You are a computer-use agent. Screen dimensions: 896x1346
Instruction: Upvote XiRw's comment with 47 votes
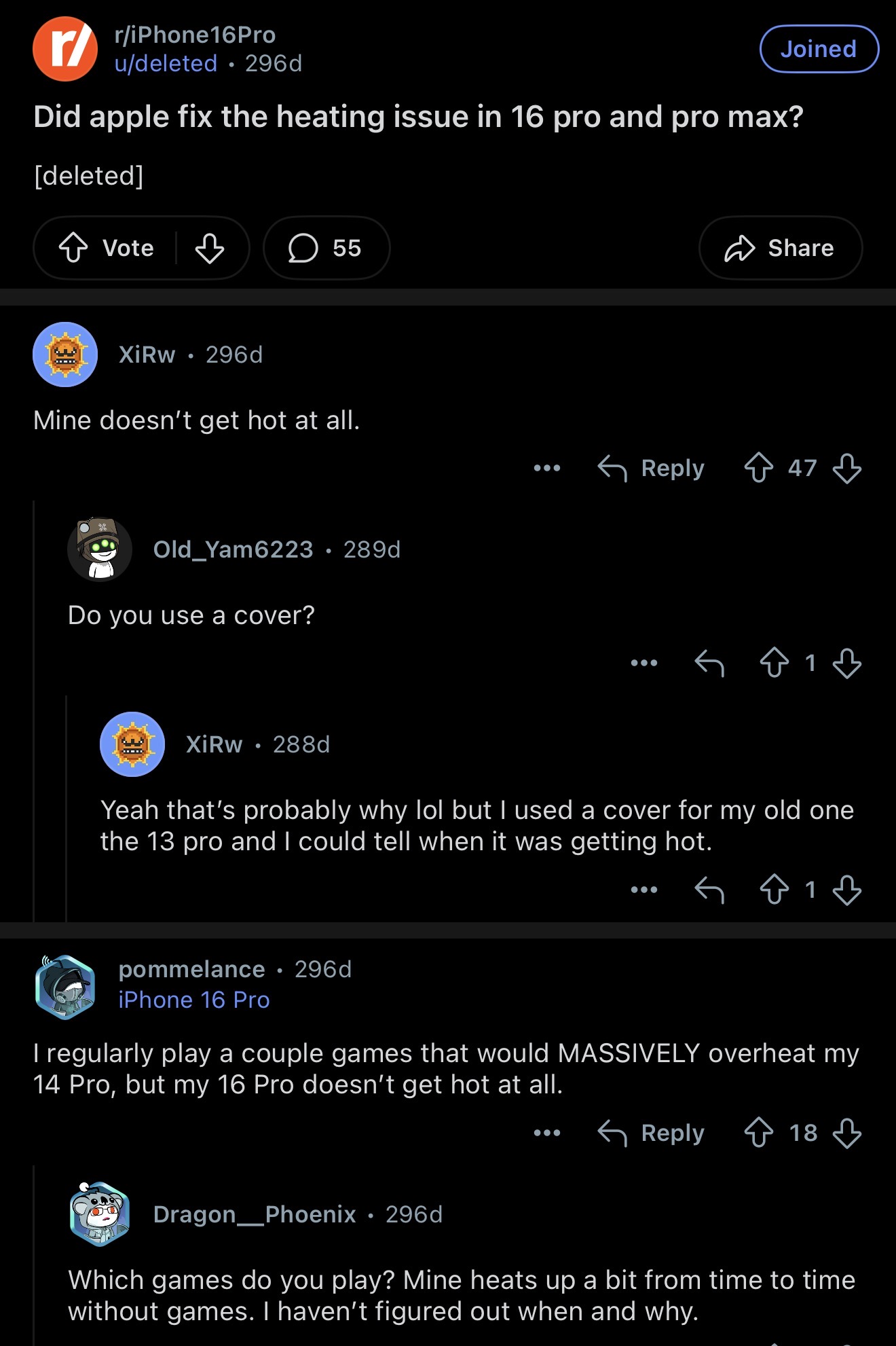pyautogui.click(x=758, y=468)
